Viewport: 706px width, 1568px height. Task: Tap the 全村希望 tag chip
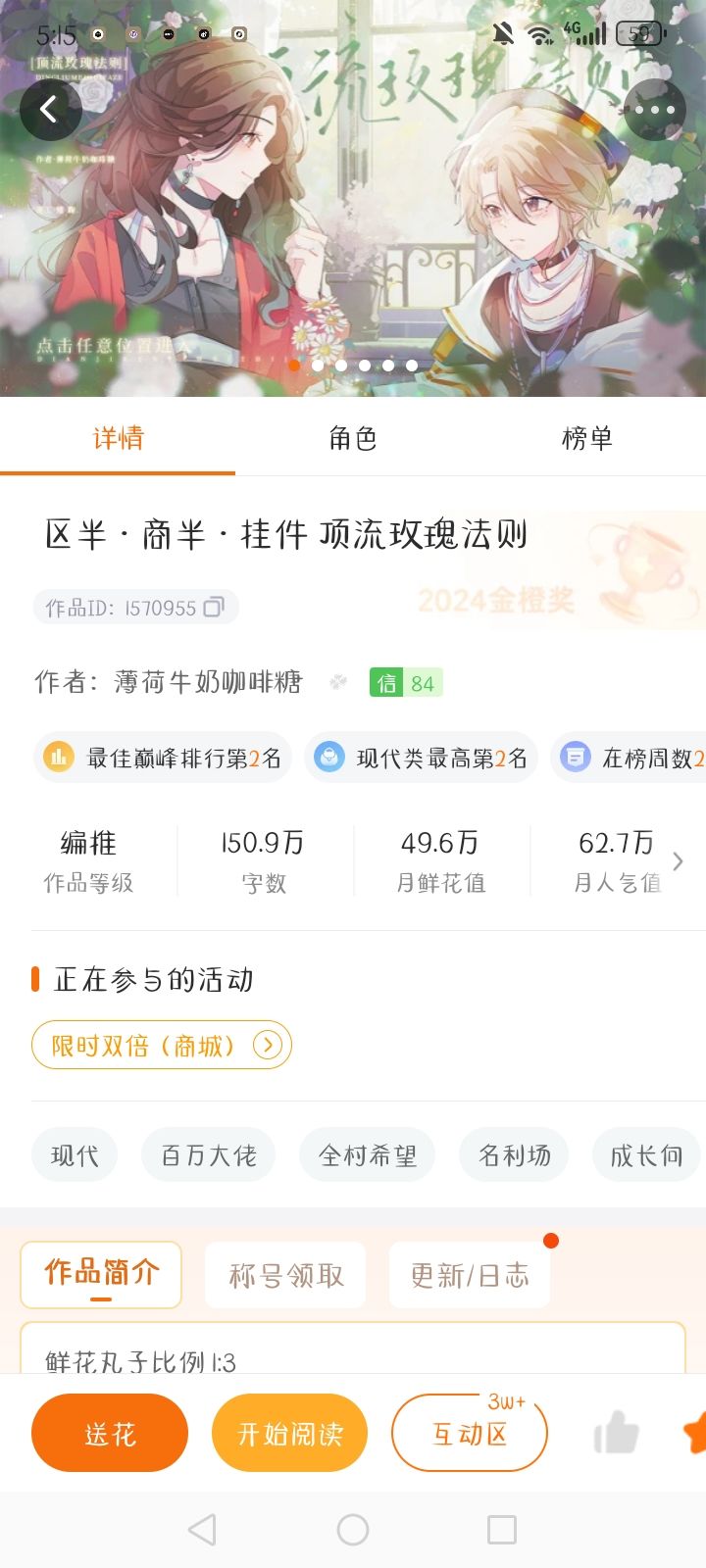click(x=368, y=1154)
